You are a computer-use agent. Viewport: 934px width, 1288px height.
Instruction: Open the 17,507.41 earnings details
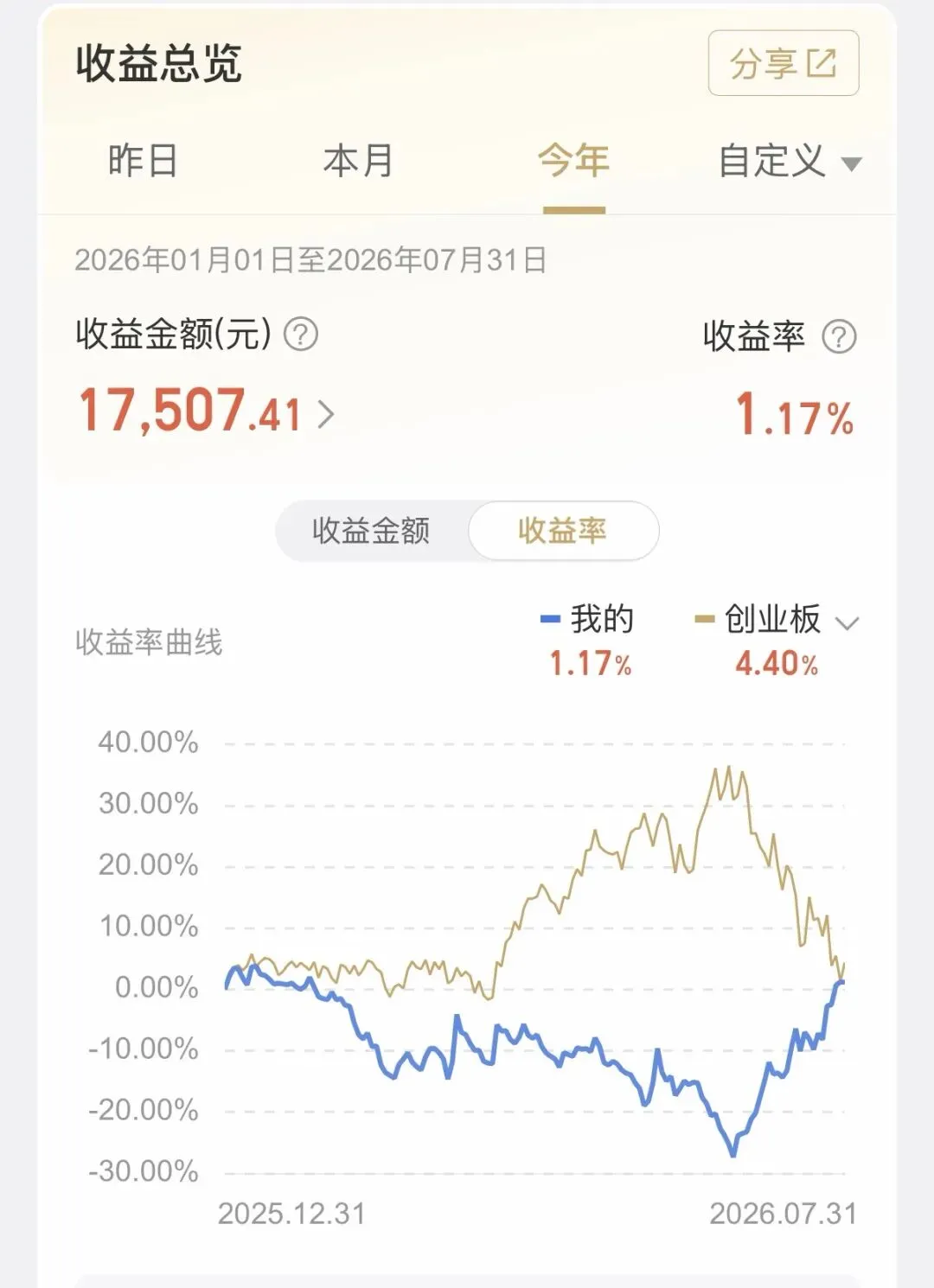tap(206, 411)
